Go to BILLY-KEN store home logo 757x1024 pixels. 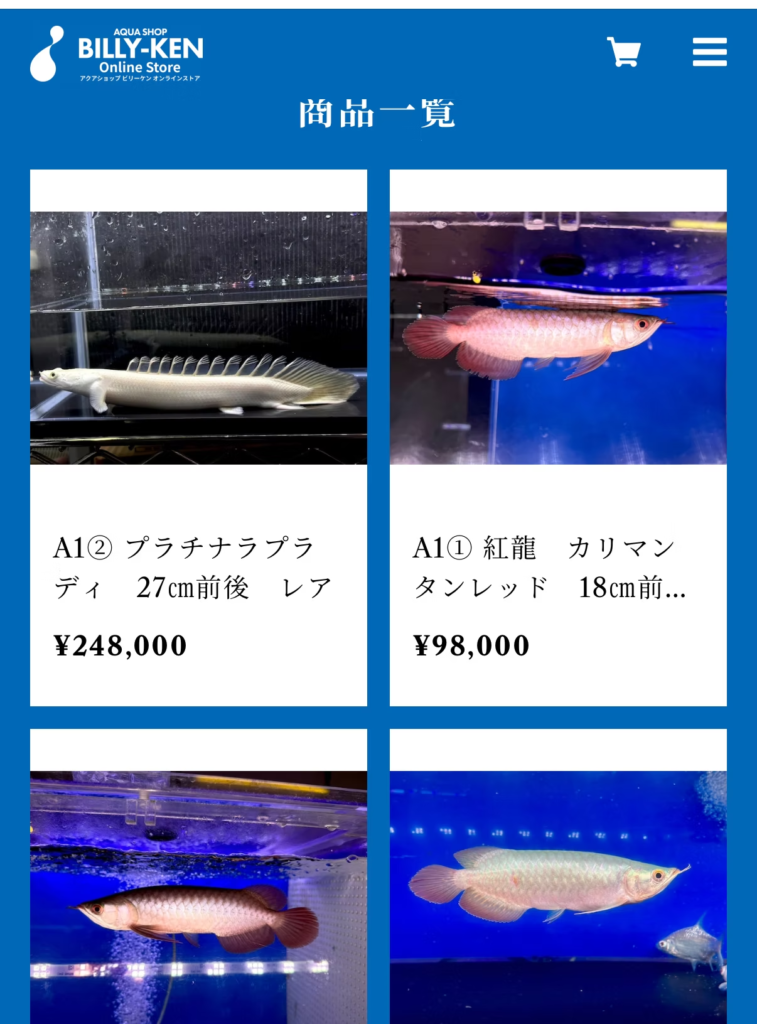[117, 54]
